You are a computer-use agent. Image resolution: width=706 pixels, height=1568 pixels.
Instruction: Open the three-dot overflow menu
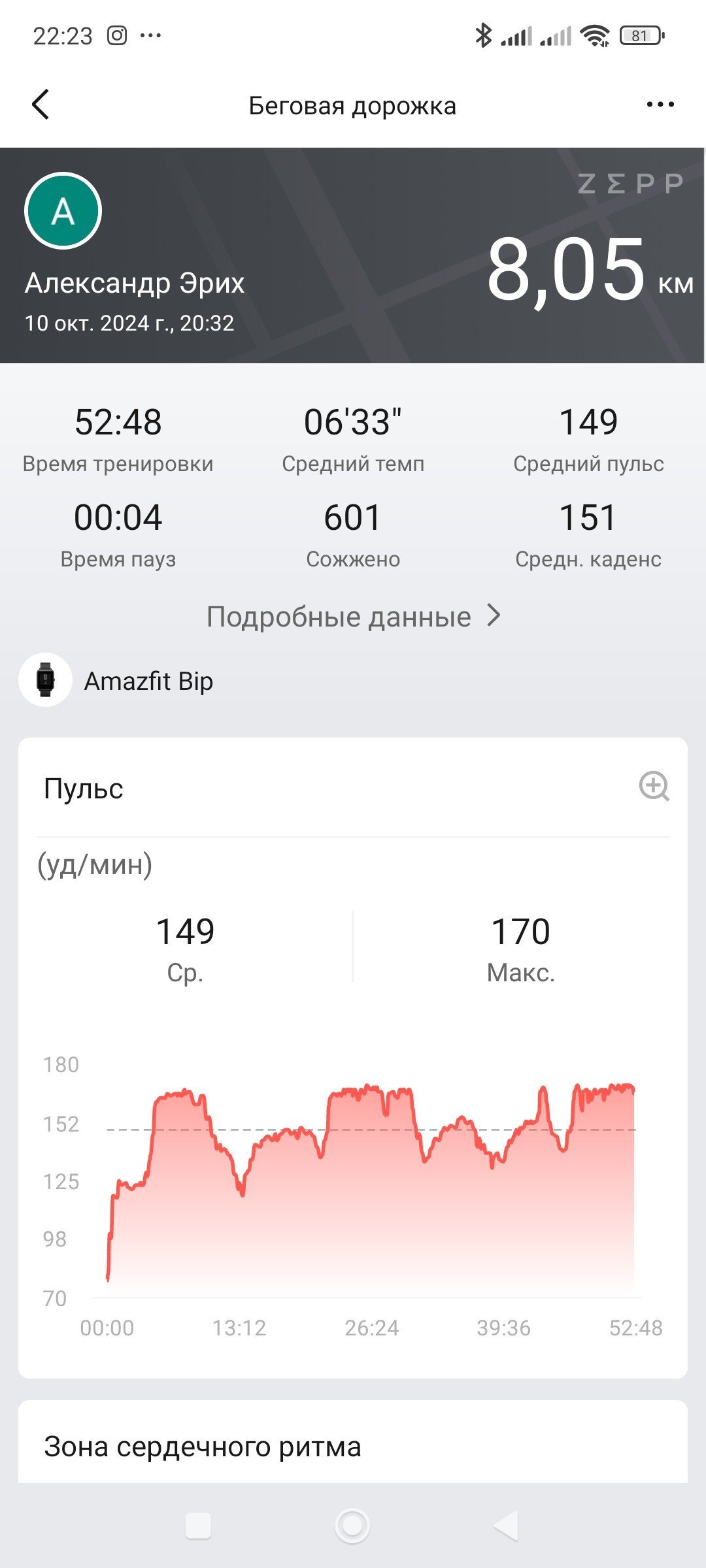coord(660,105)
